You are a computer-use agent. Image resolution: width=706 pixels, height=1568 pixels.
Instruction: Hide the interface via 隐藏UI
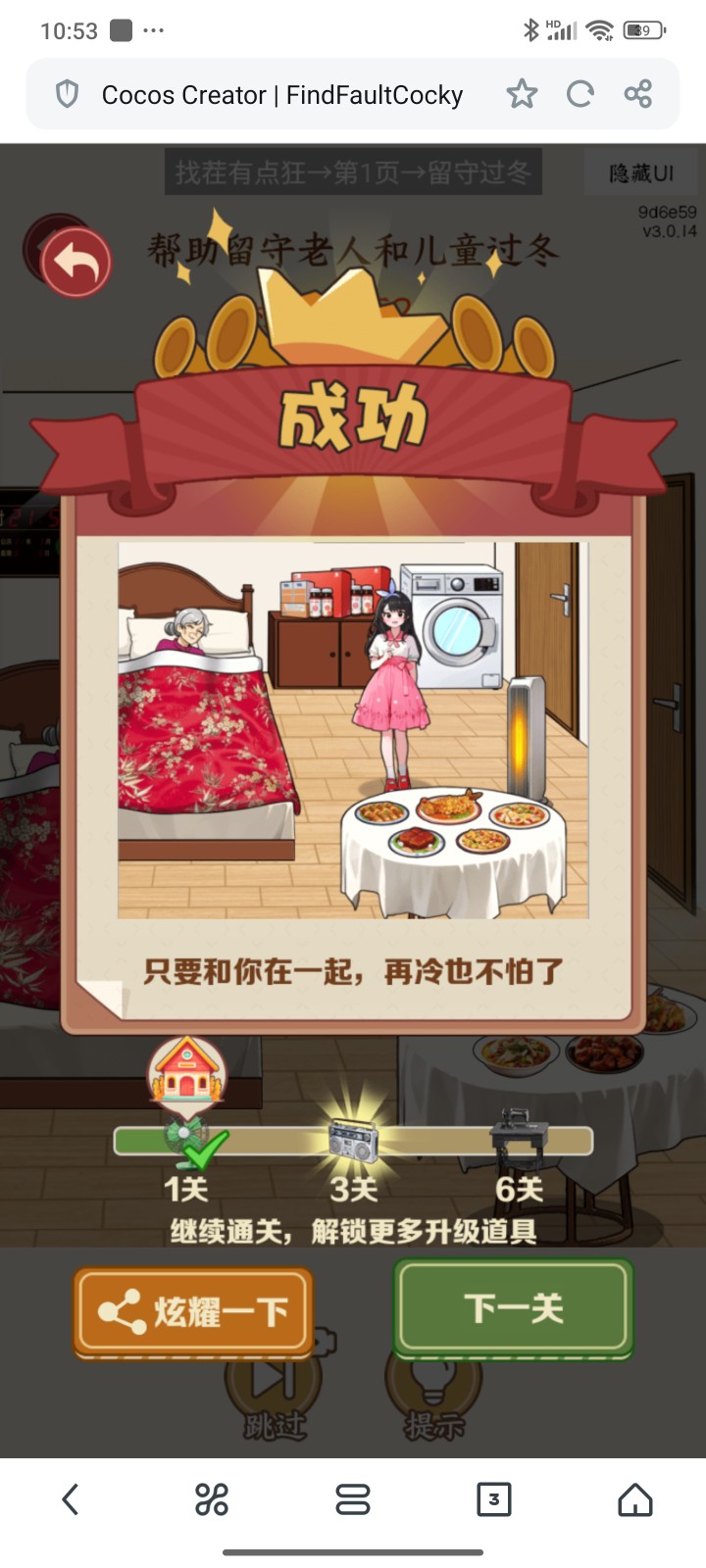click(x=641, y=173)
